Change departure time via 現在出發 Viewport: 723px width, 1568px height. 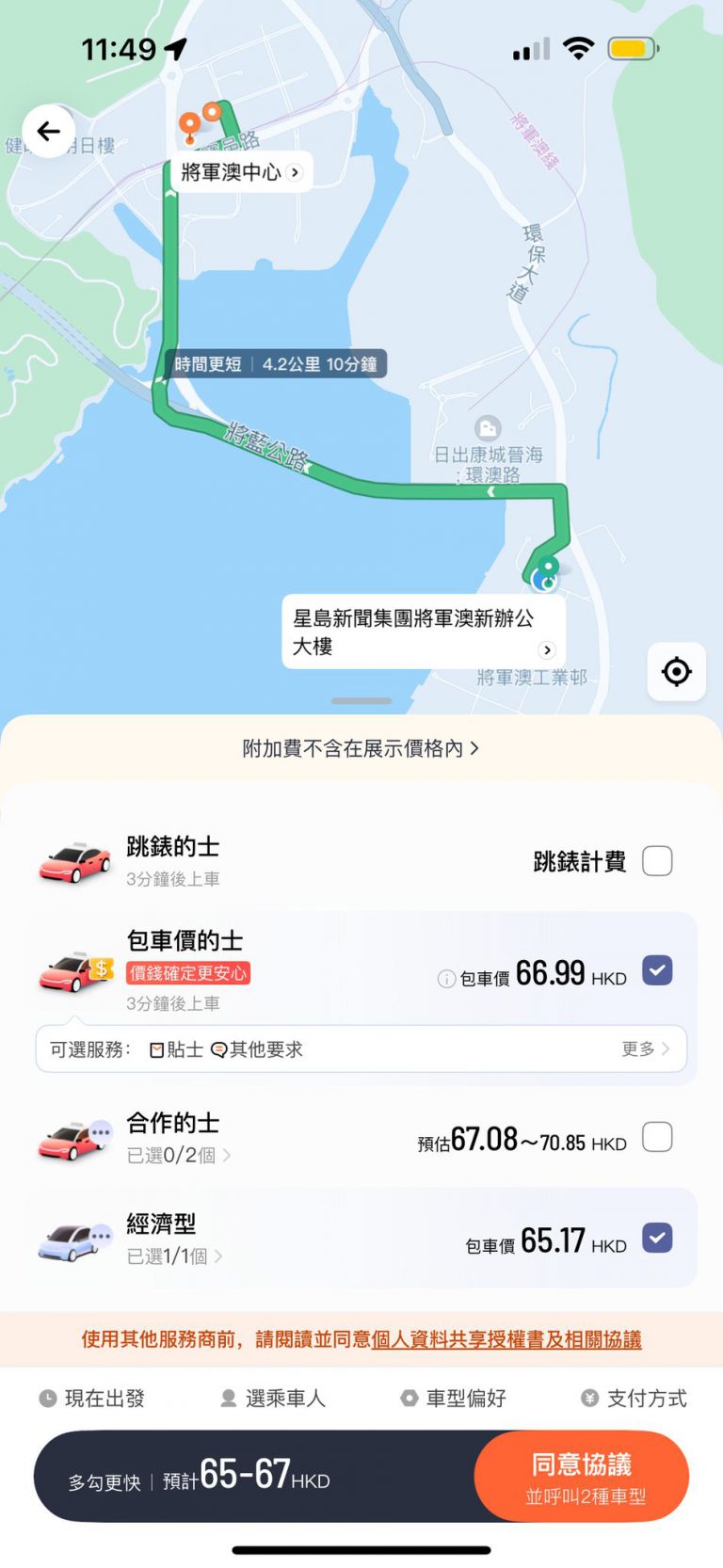92,1399
